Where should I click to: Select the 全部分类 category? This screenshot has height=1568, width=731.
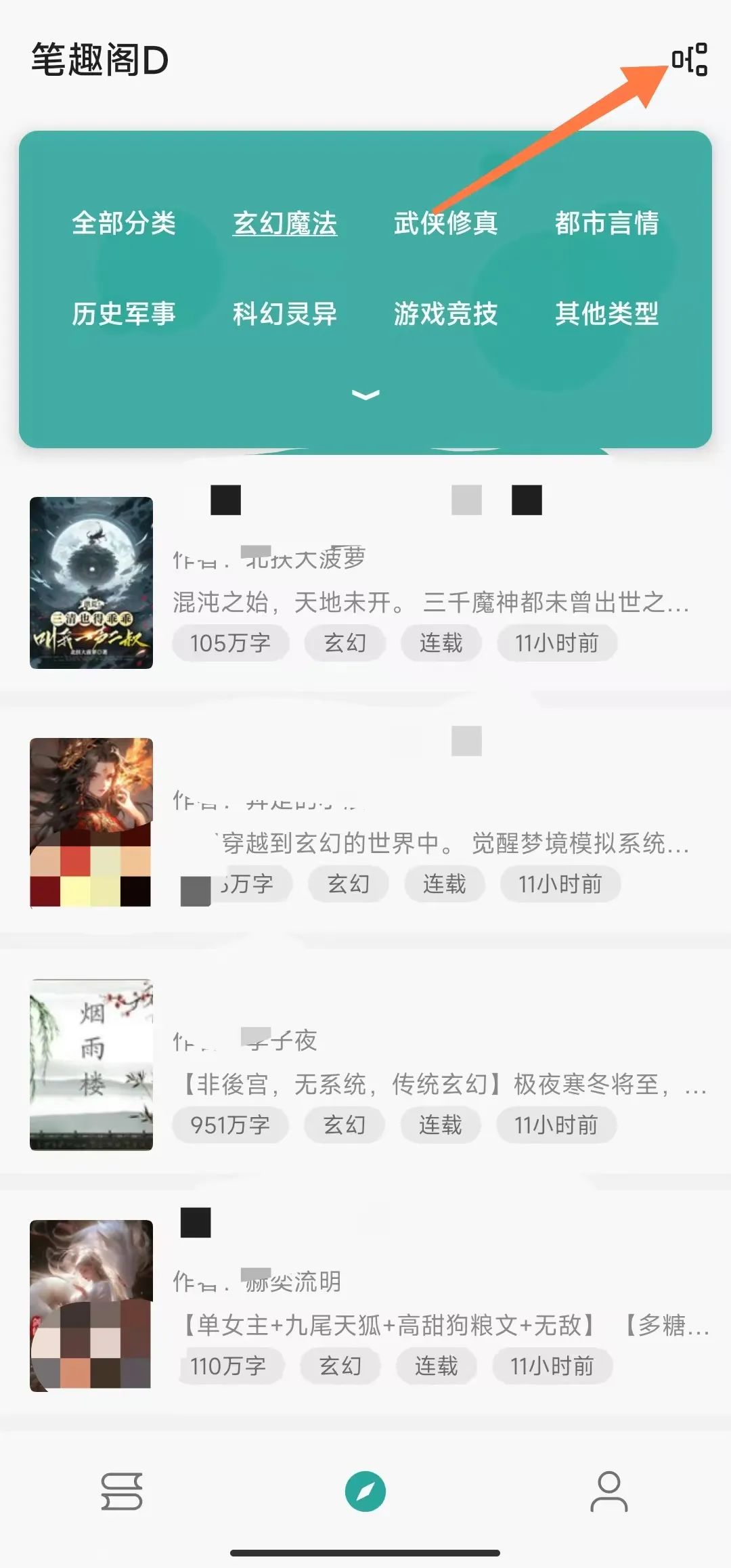124,223
